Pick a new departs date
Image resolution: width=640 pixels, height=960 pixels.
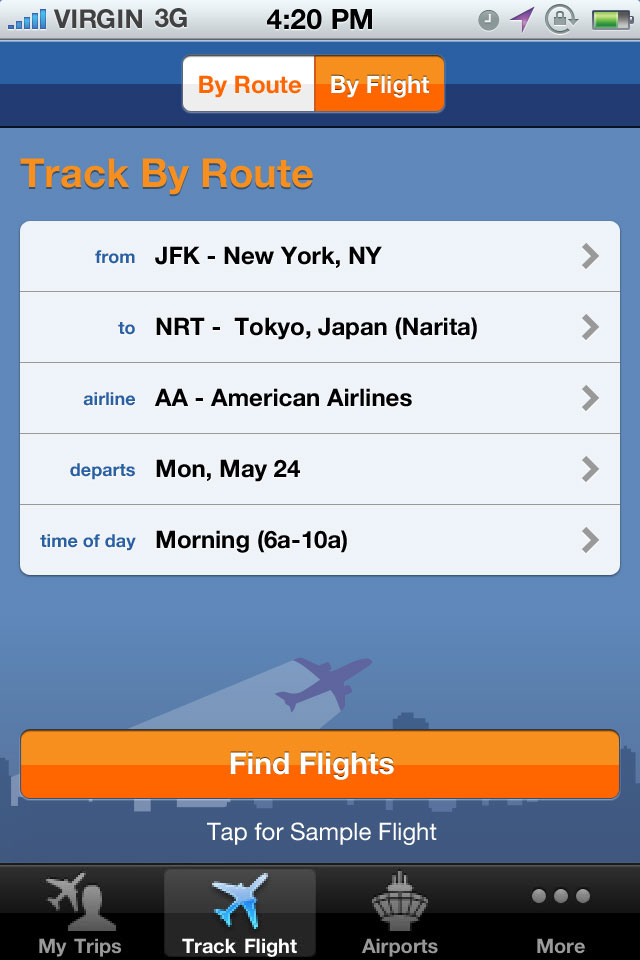point(320,470)
